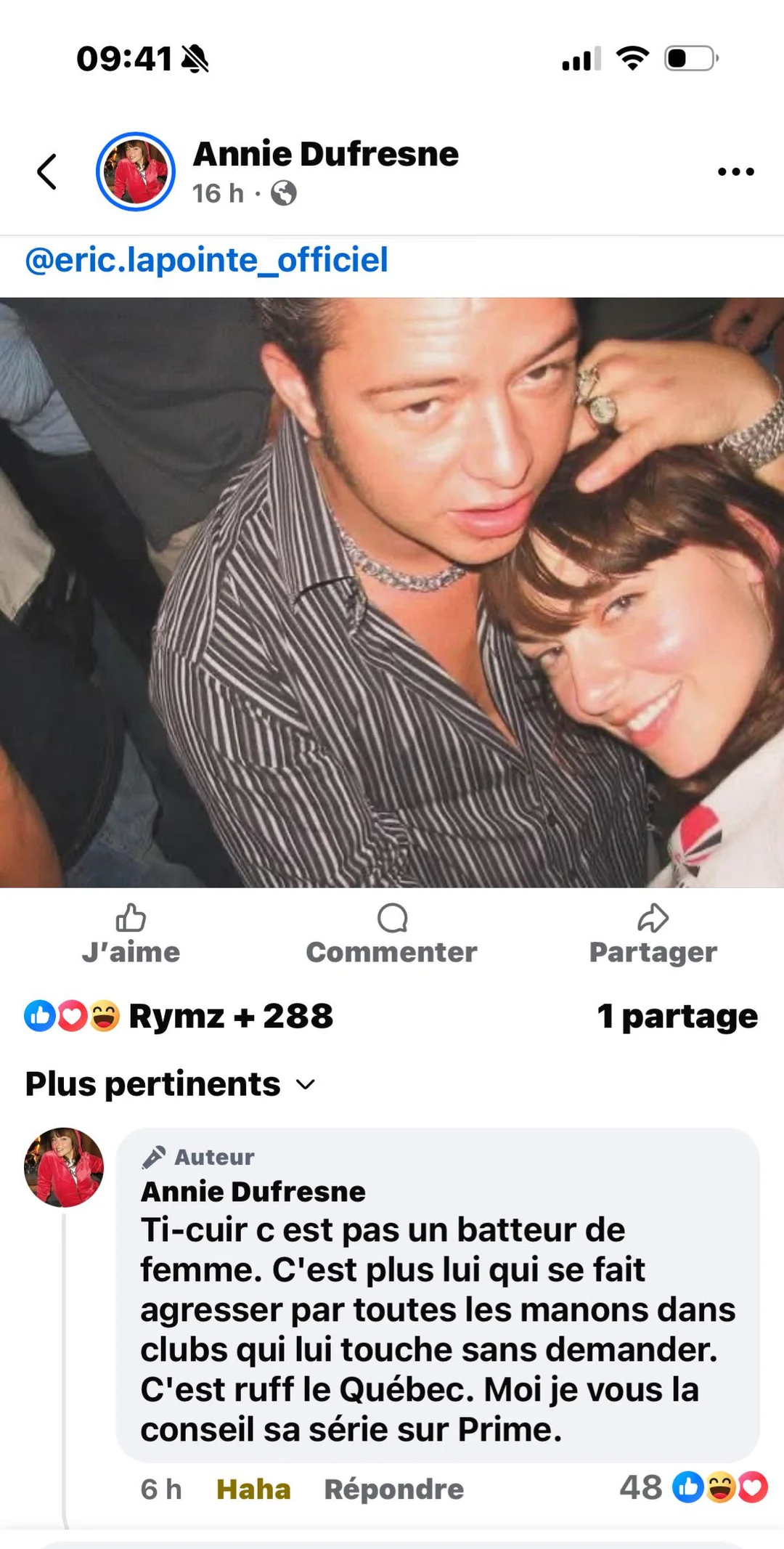Tap the Annie Dufresne name in the header
This screenshot has height=1549, width=784.
tap(325, 154)
